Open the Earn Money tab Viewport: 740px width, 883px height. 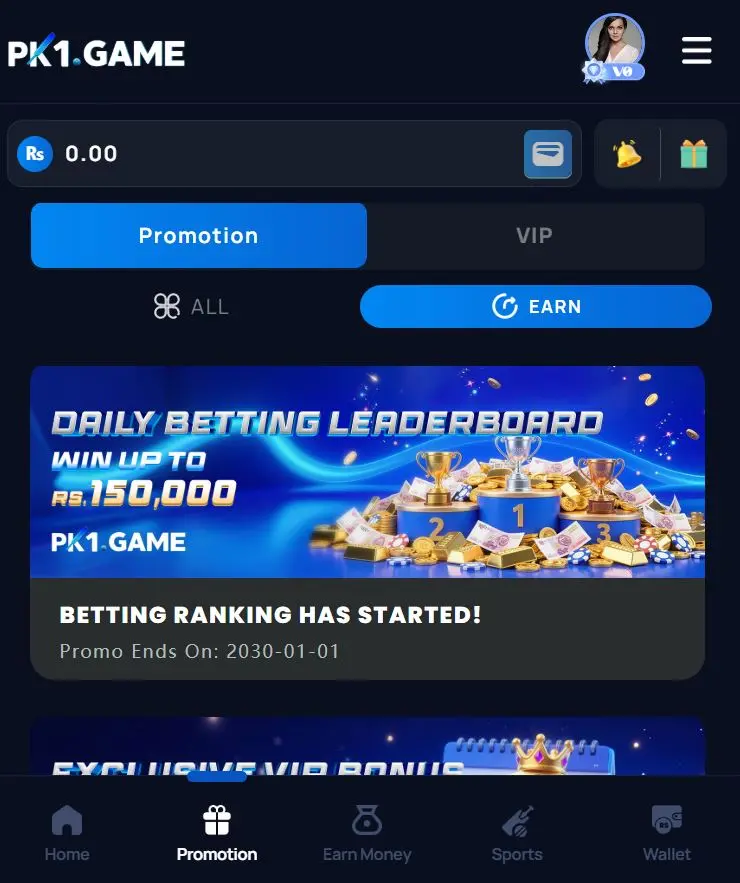tap(367, 834)
